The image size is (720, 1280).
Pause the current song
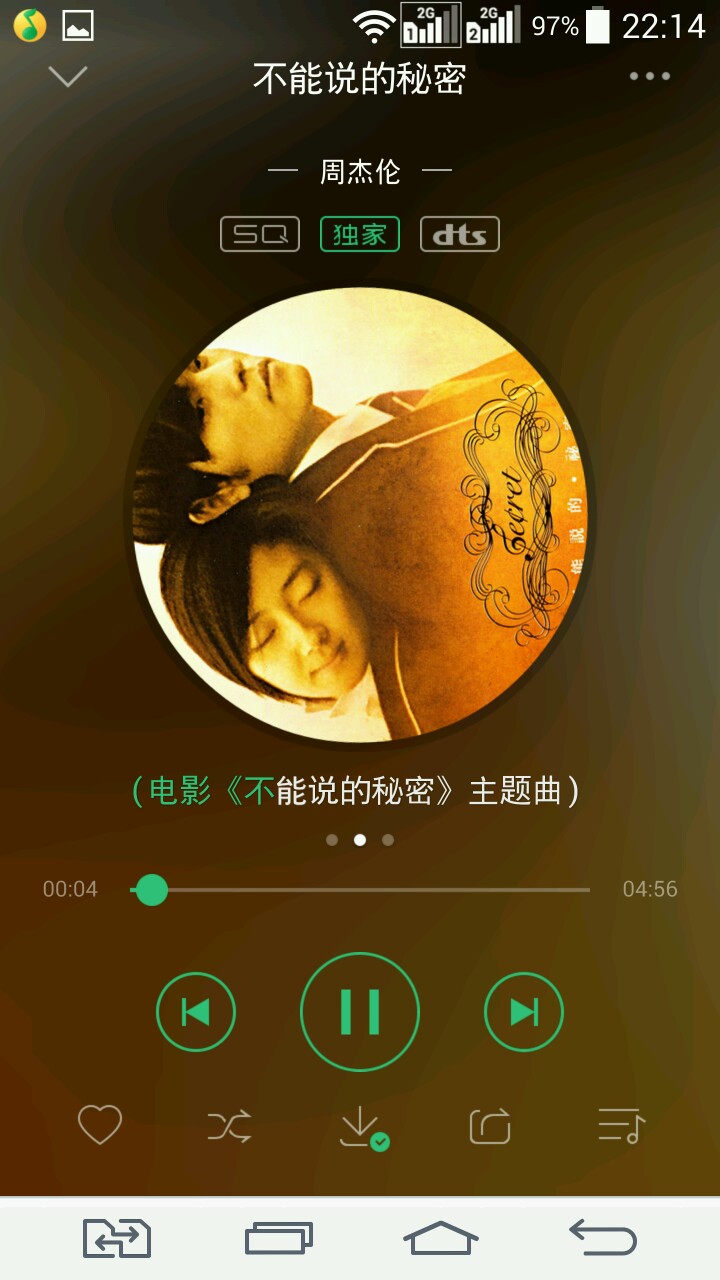360,1012
